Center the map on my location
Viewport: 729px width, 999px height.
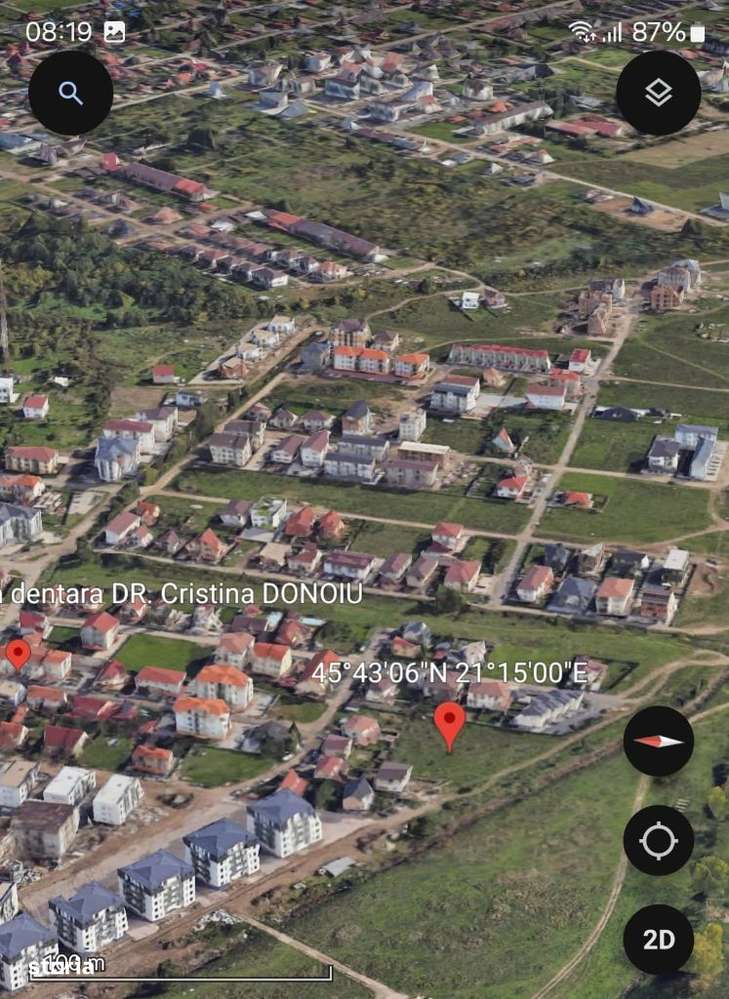(x=658, y=840)
